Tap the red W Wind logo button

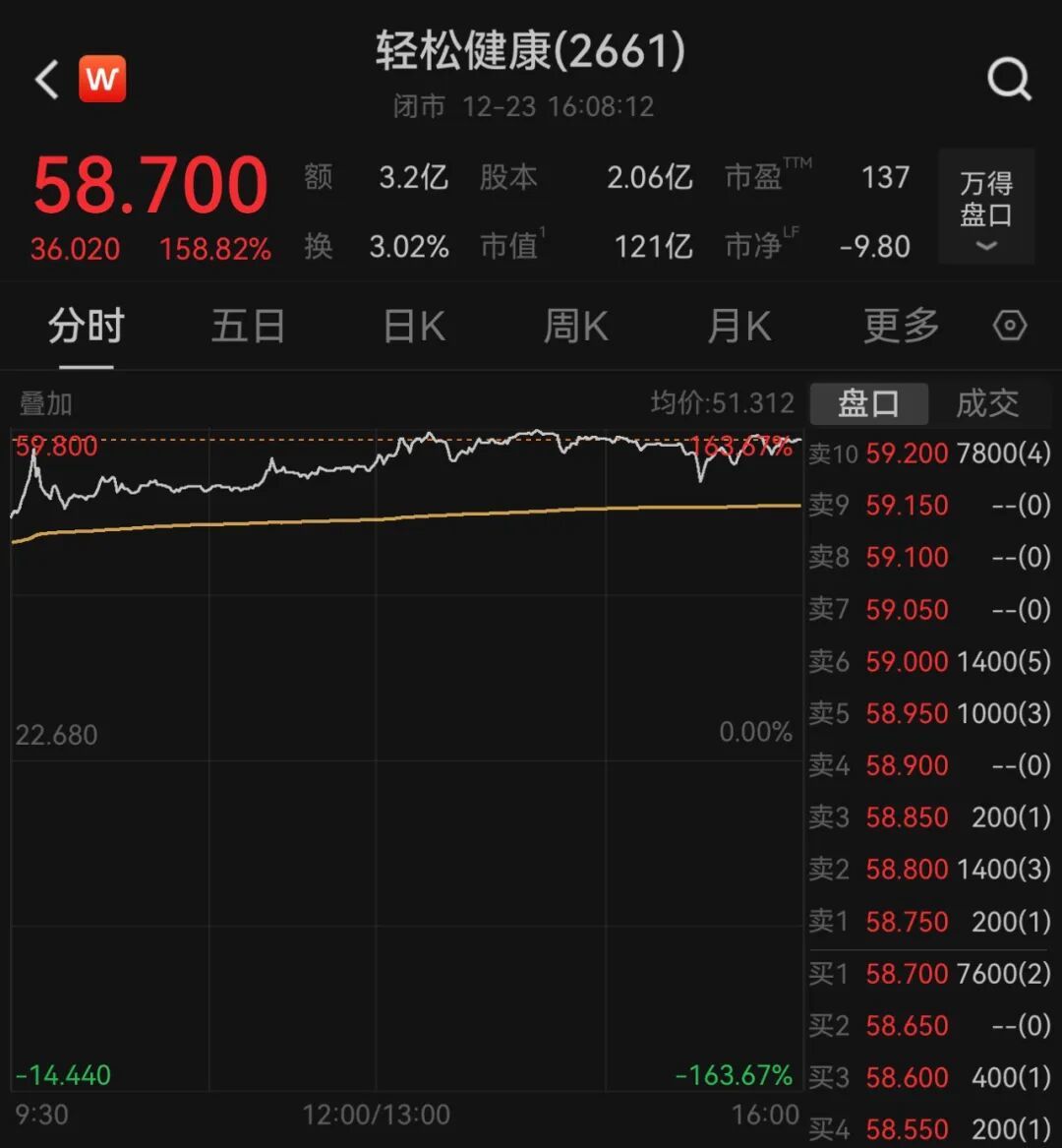coord(102,79)
